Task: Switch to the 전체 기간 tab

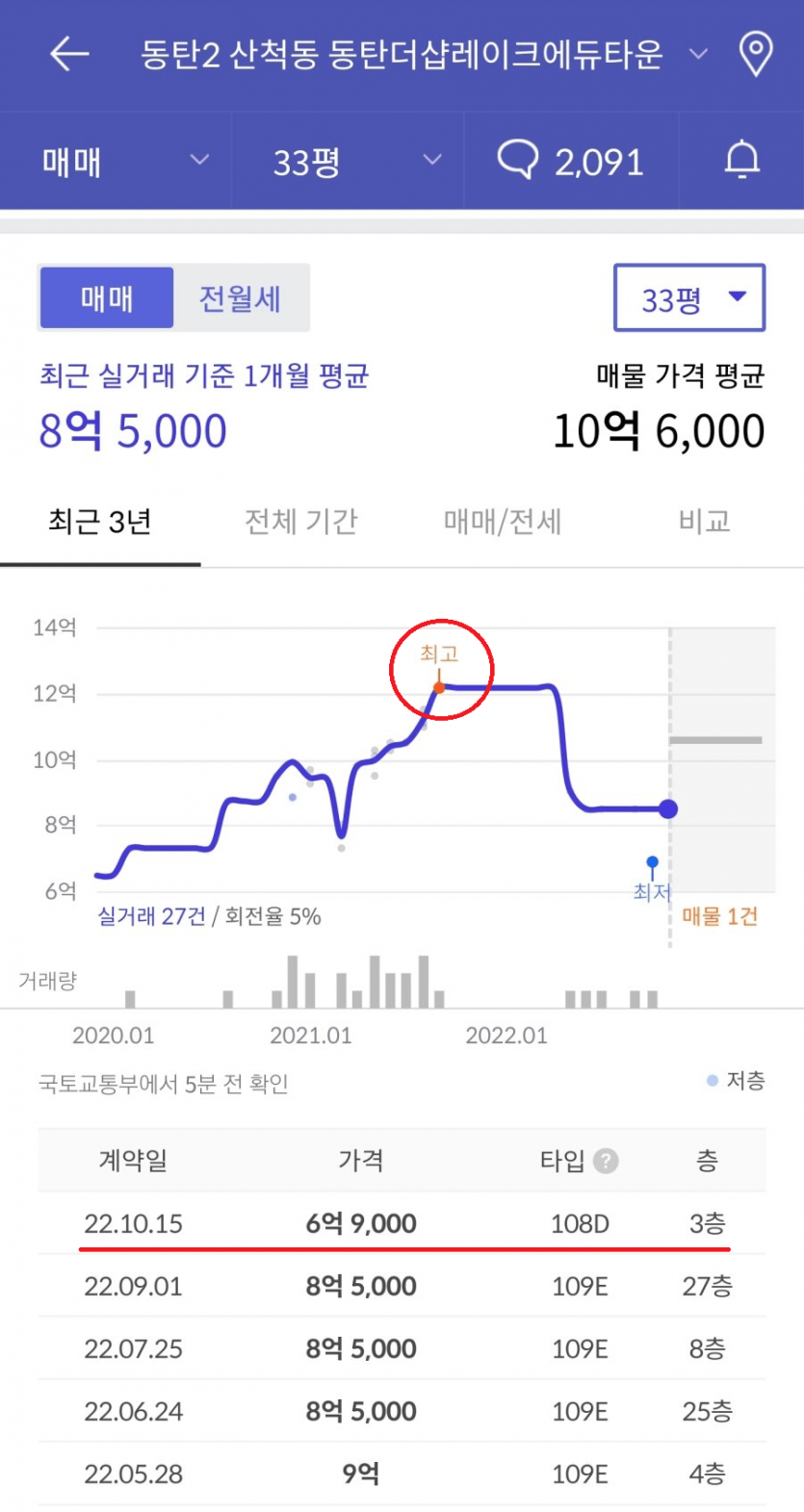Action: [x=301, y=522]
